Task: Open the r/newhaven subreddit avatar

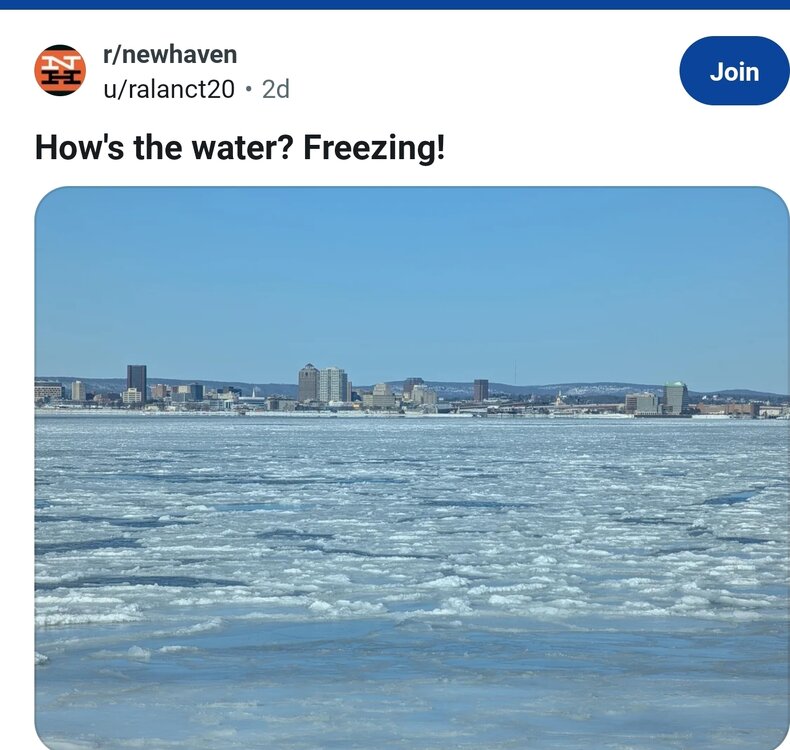Action: coord(60,70)
